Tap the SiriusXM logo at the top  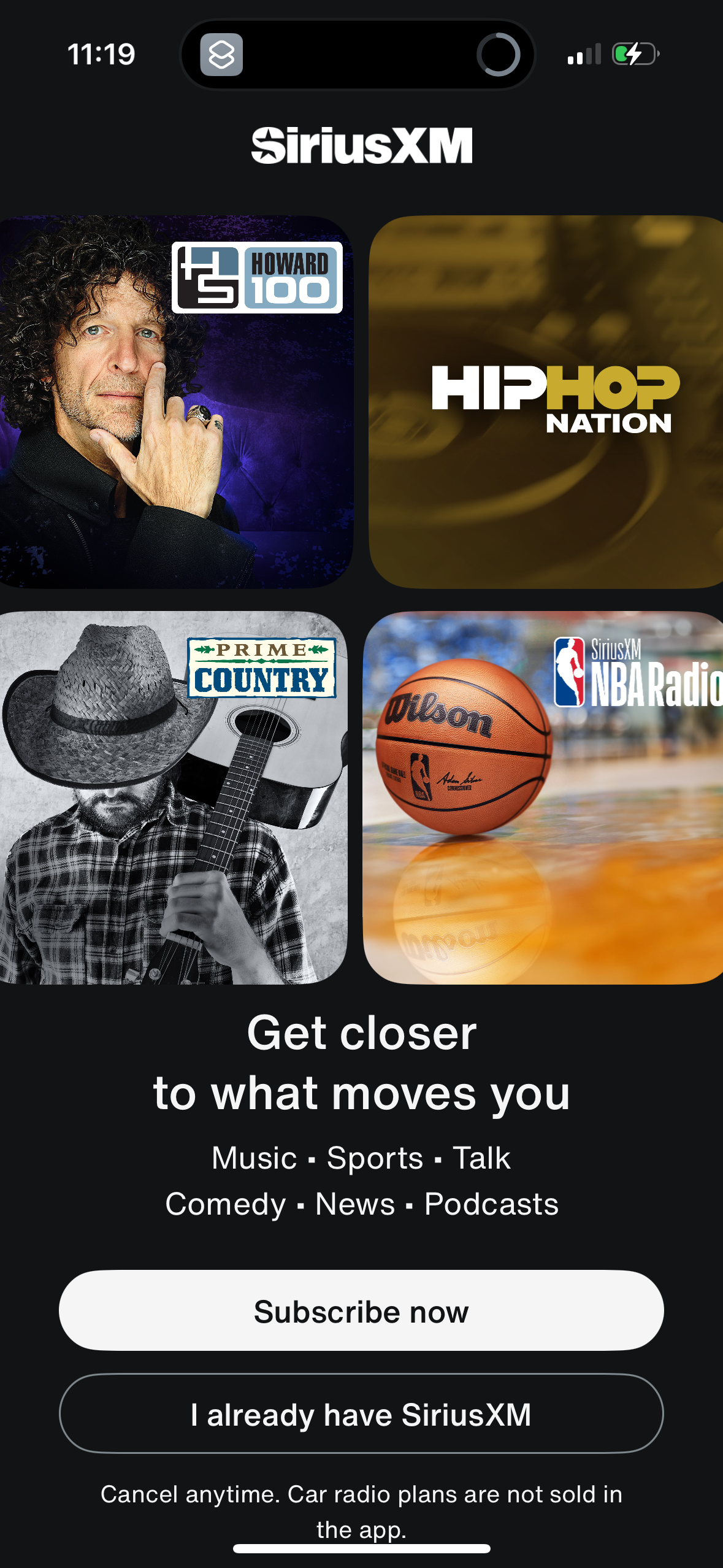click(361, 144)
